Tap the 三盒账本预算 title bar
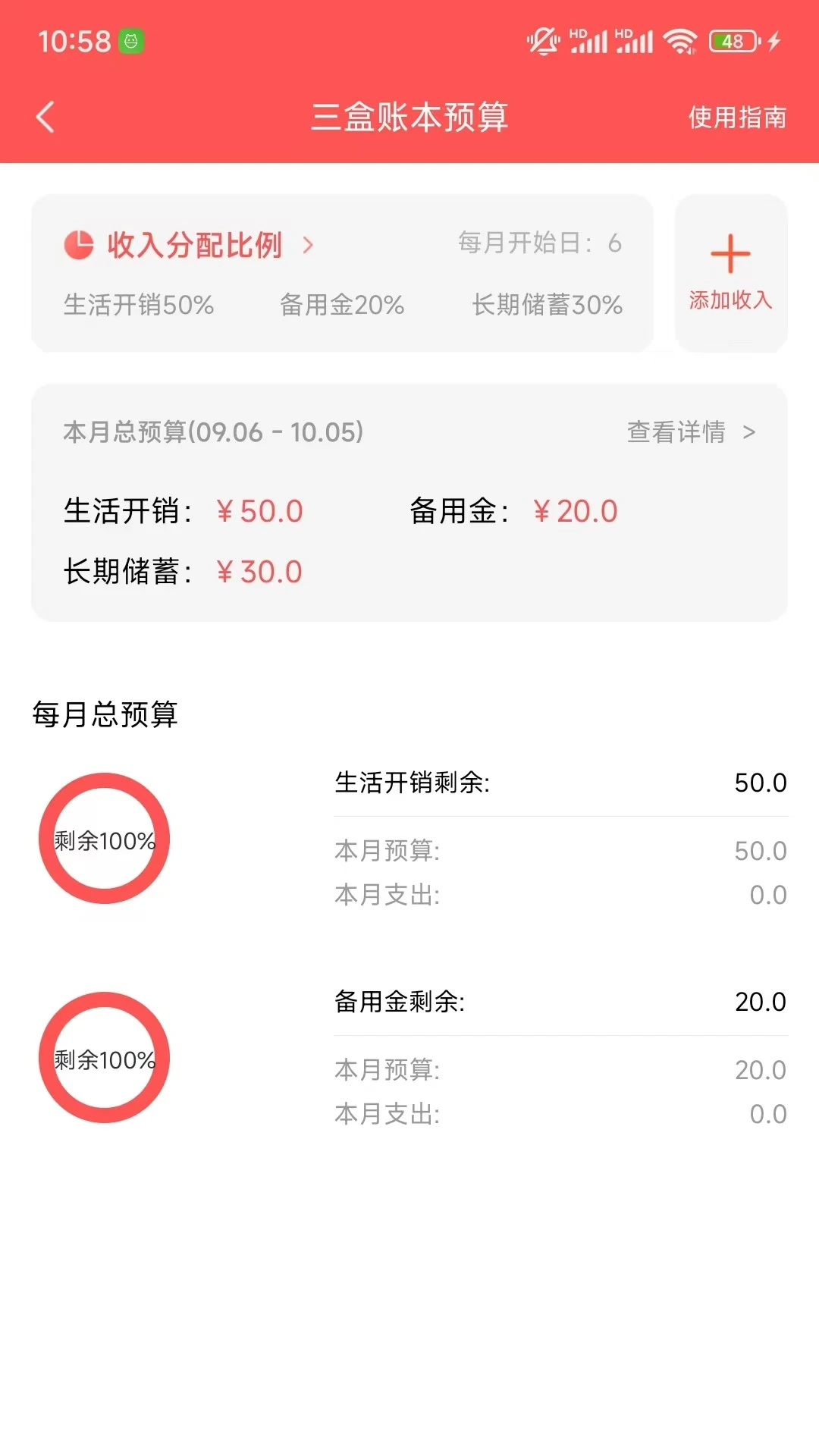The height and width of the screenshot is (1456, 819). coord(409,118)
